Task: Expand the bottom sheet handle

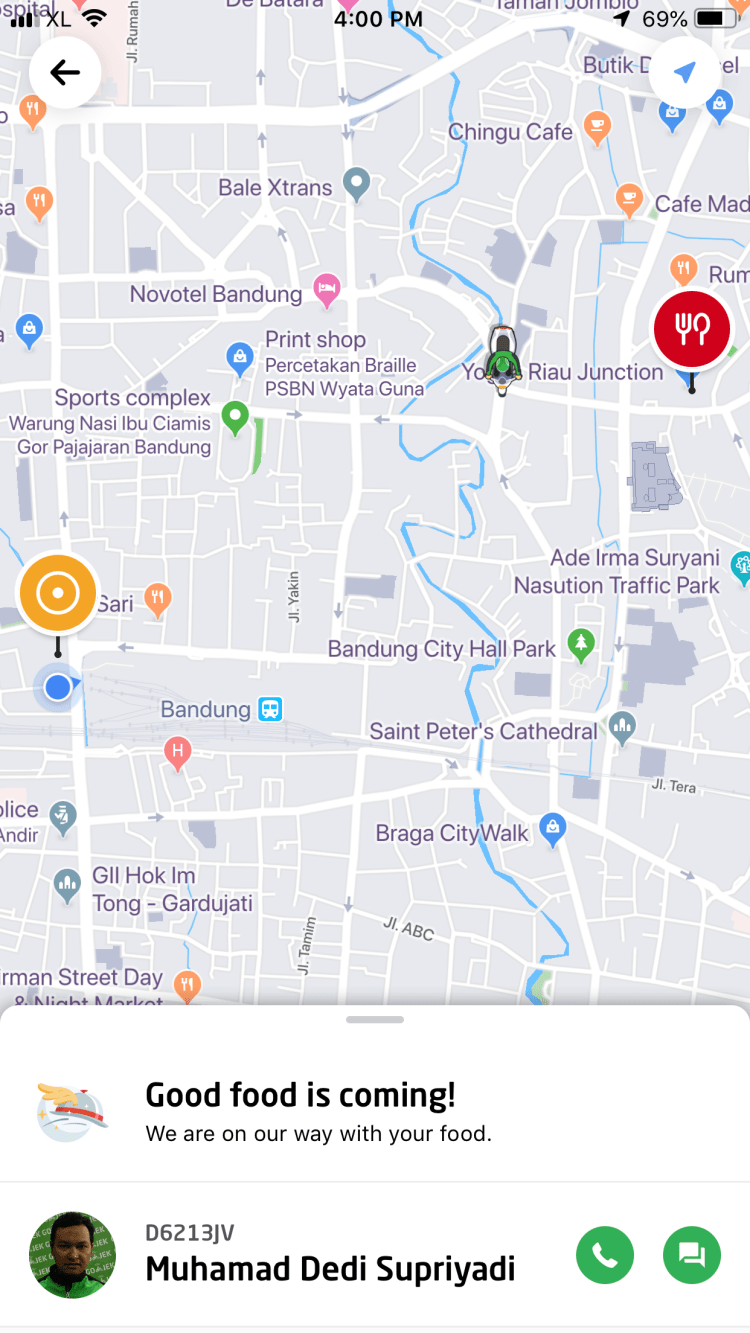Action: [375, 1020]
